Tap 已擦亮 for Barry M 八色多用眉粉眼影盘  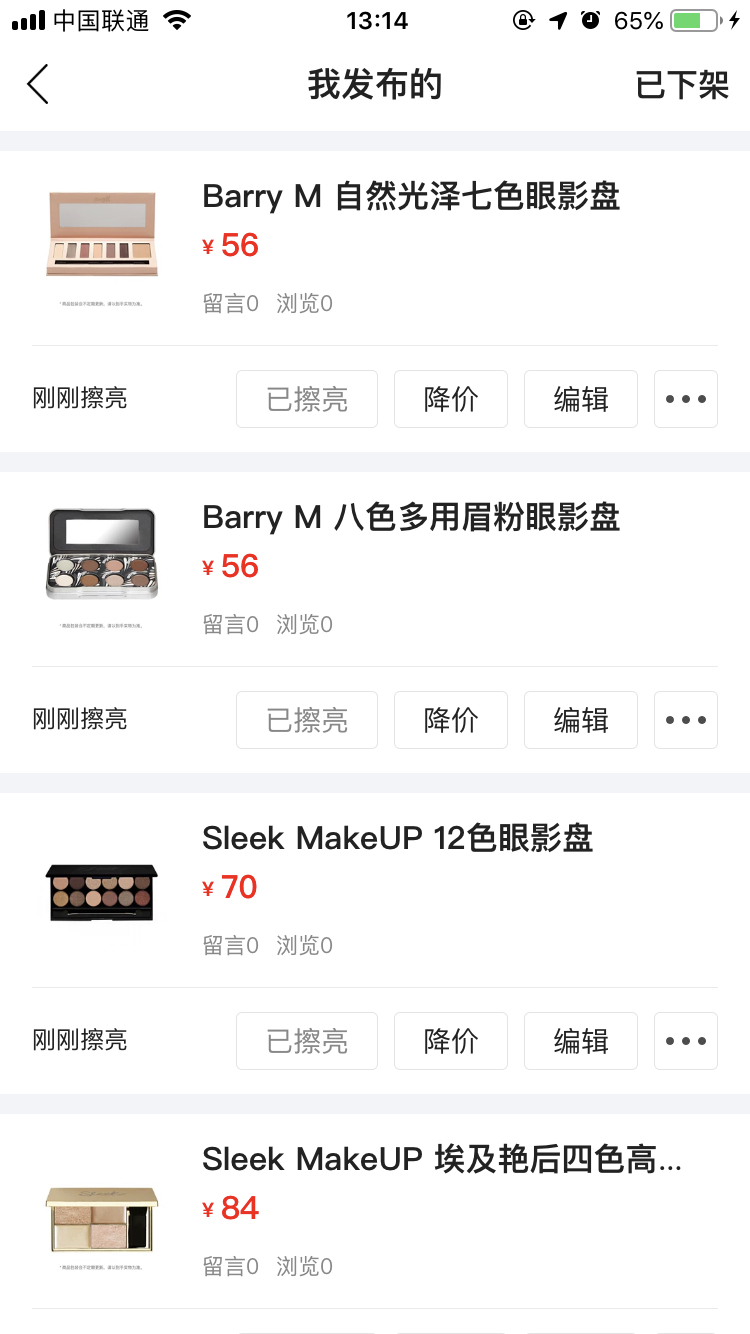(x=307, y=720)
